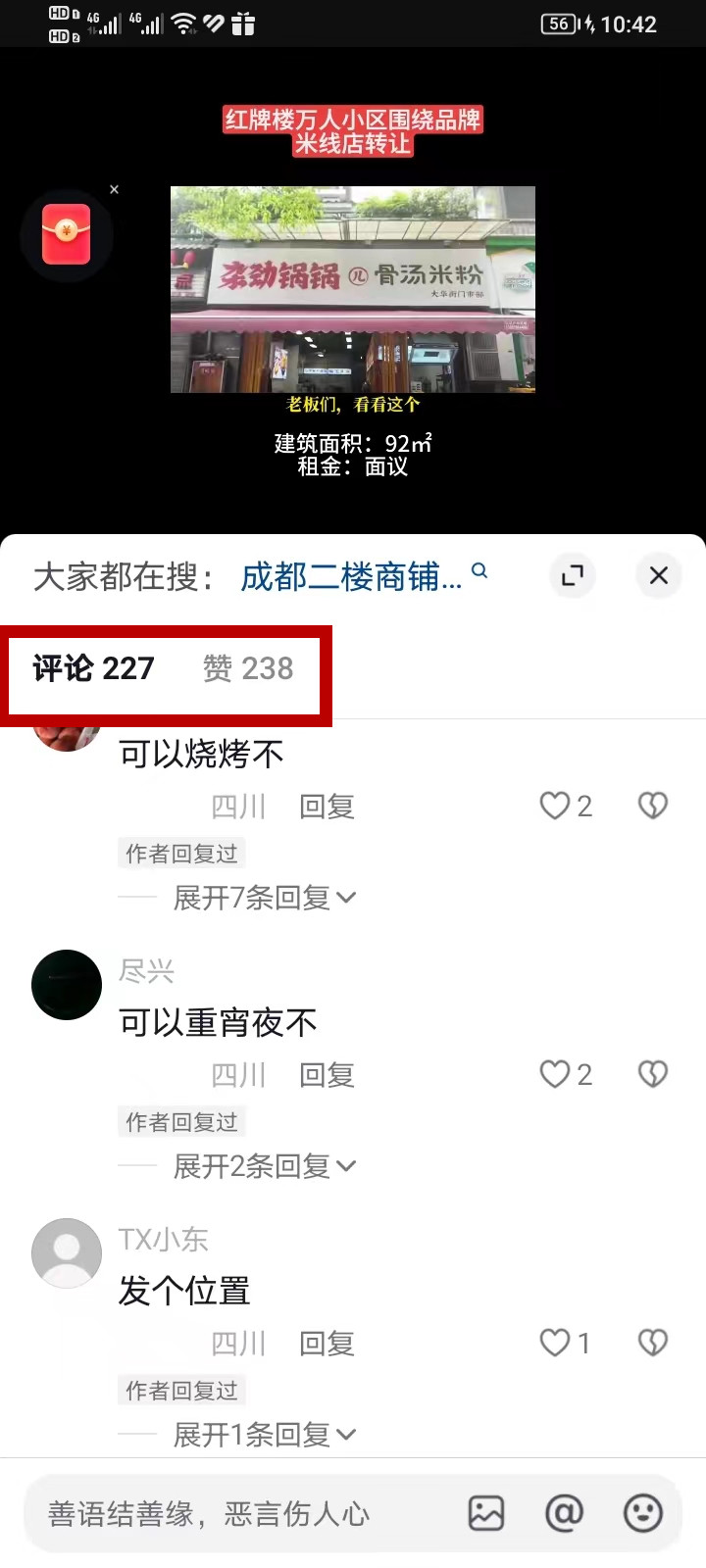Expand comments panel to full screen

tap(572, 575)
